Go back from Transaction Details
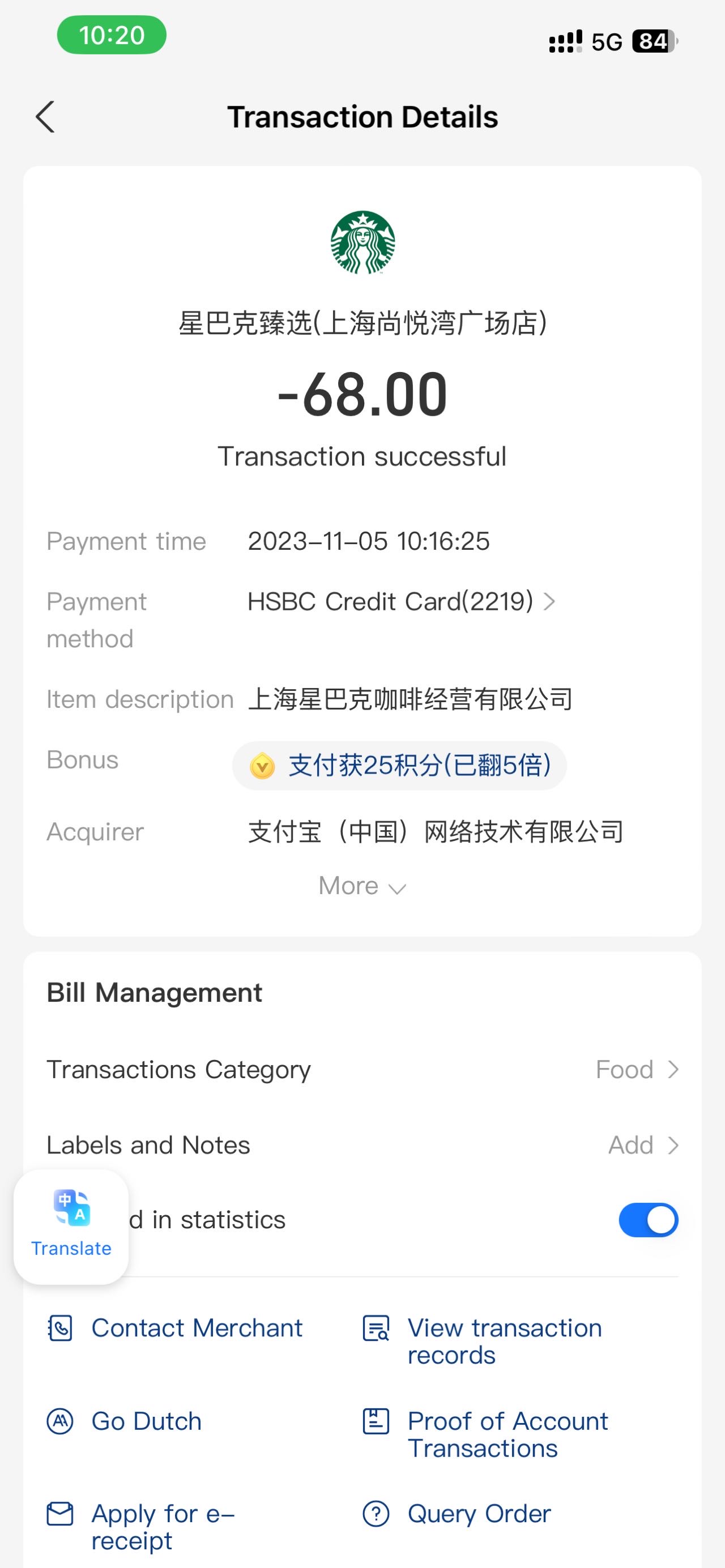 click(45, 117)
